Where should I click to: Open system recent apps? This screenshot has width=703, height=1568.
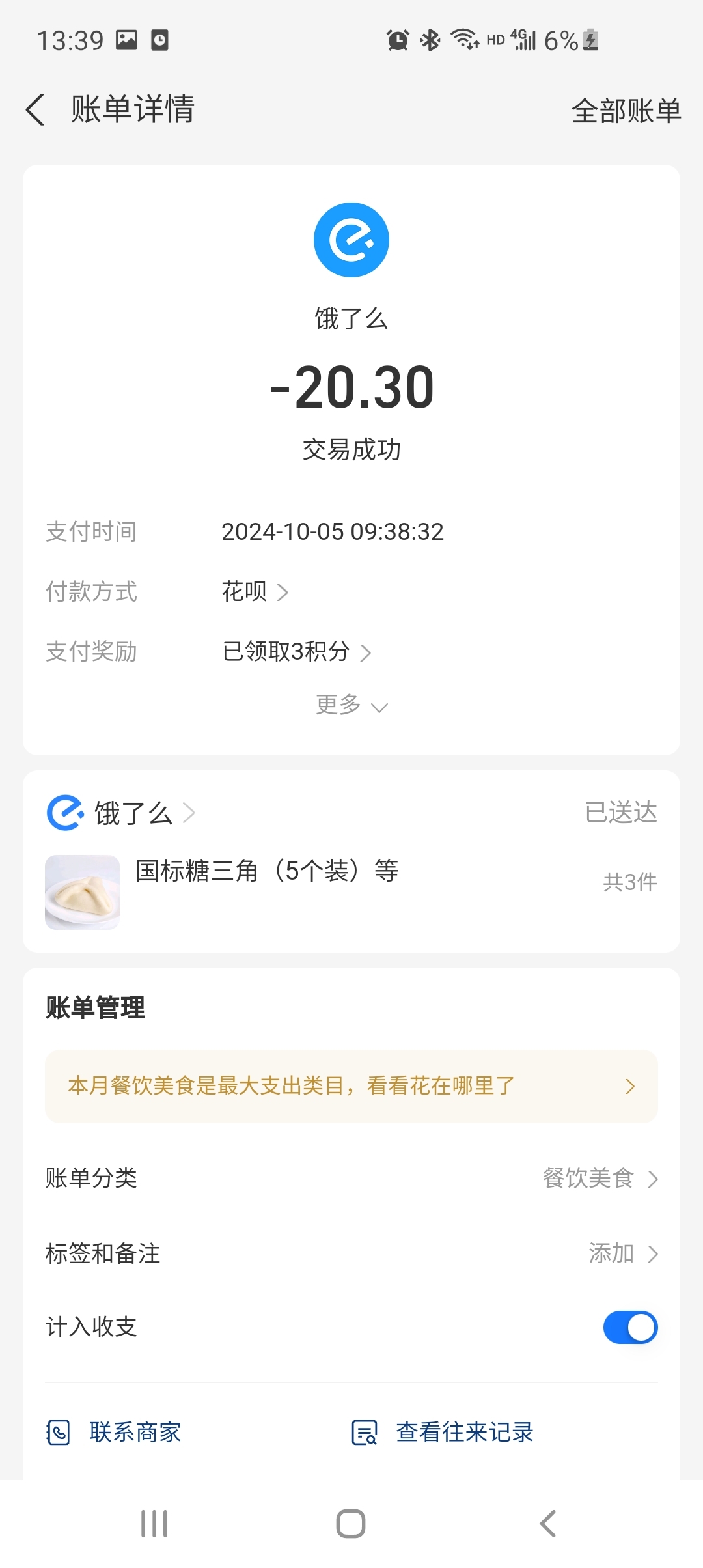click(154, 1524)
